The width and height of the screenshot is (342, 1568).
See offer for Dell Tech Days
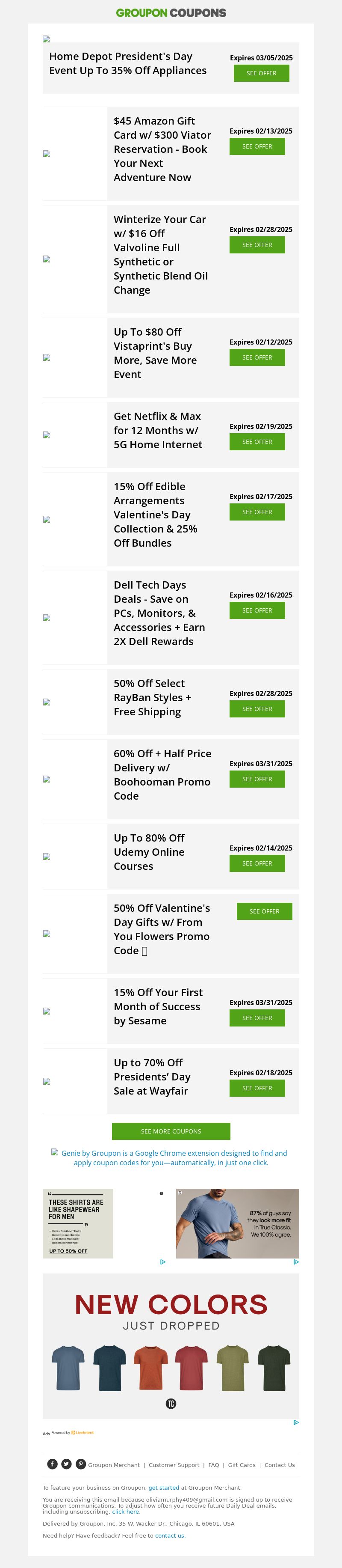point(257,610)
